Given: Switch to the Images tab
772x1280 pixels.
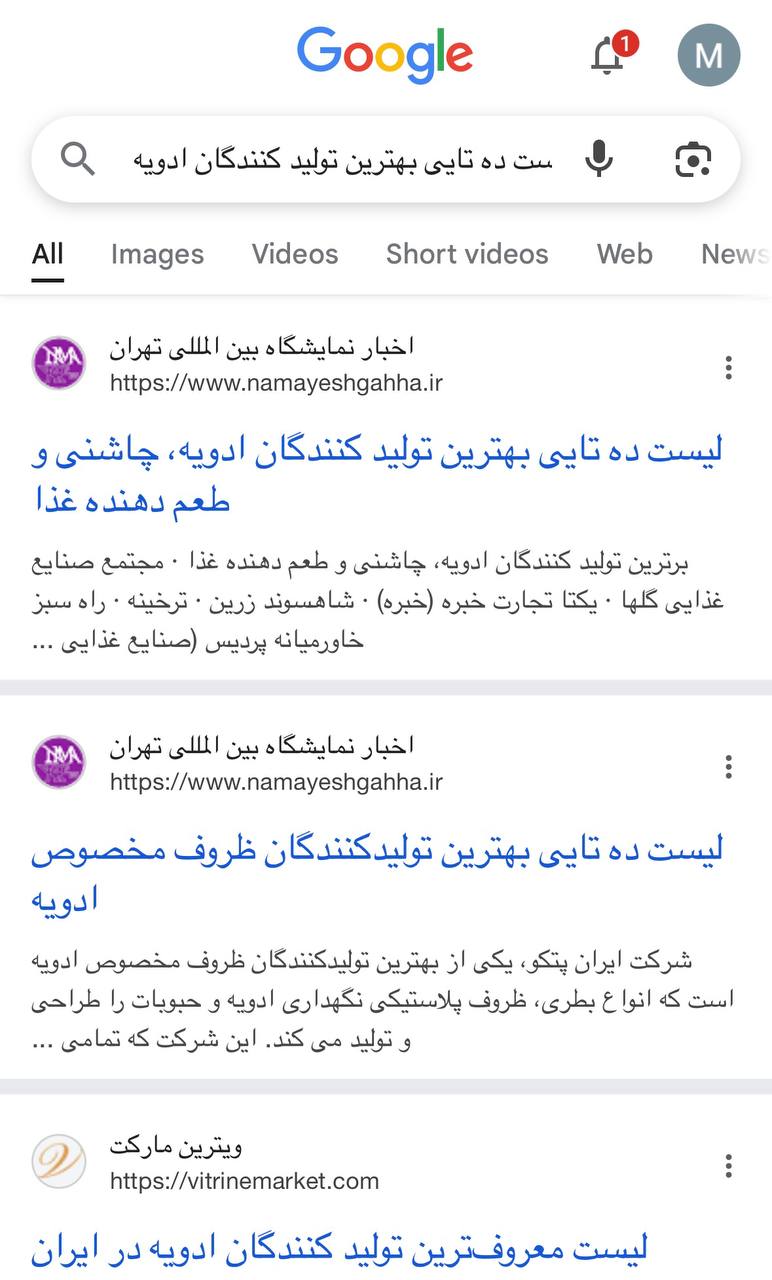Looking at the screenshot, I should click(x=157, y=255).
